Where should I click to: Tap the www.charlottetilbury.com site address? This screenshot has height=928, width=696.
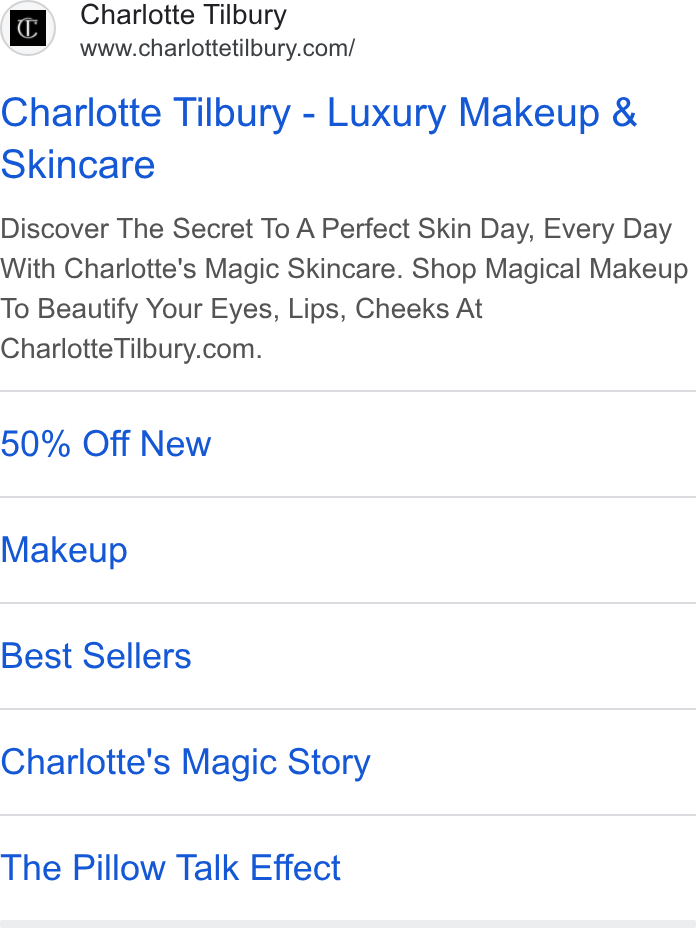pyautogui.click(x=217, y=49)
